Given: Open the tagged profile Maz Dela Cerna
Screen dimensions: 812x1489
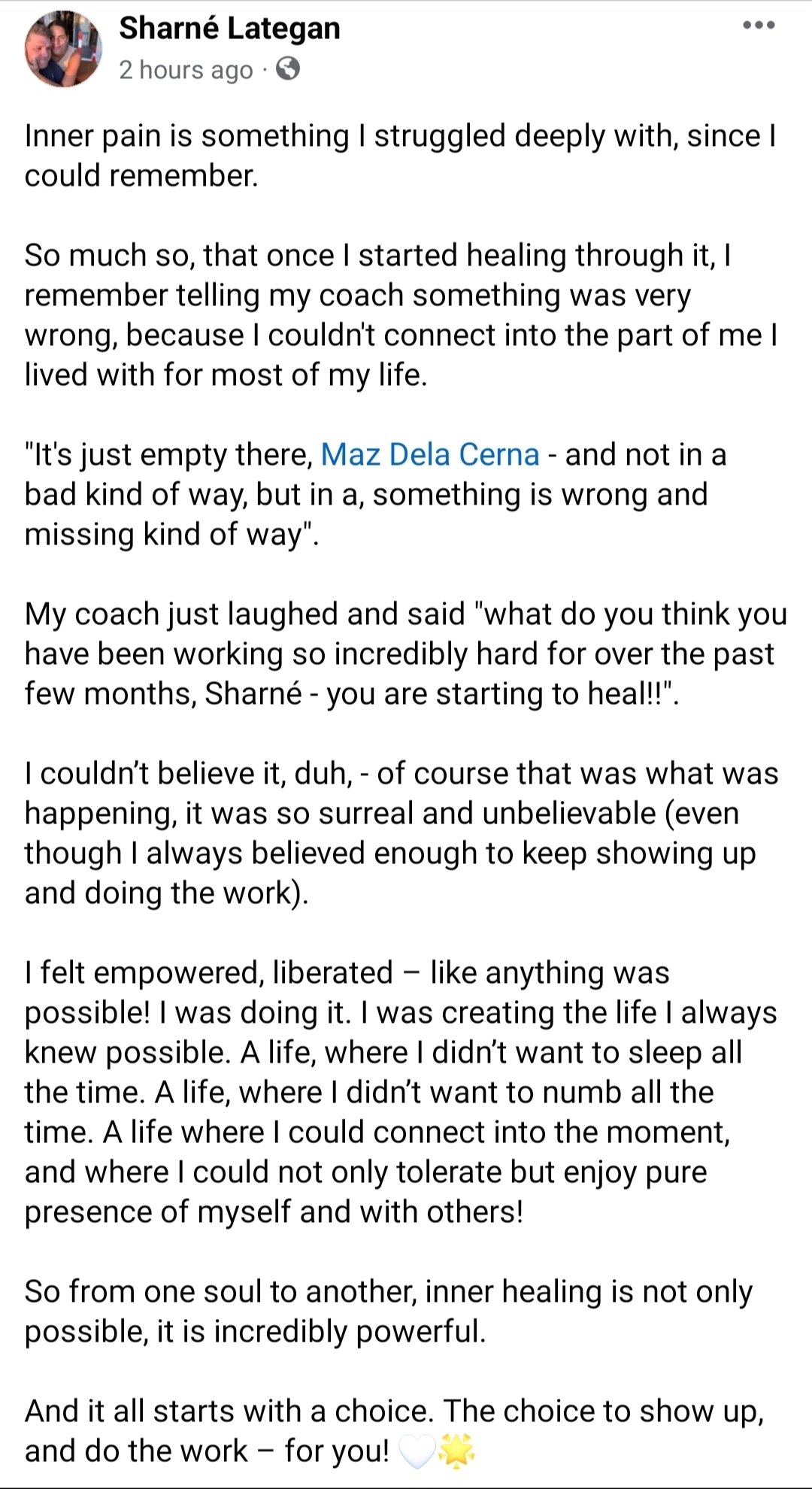Looking at the screenshot, I should (x=430, y=455).
